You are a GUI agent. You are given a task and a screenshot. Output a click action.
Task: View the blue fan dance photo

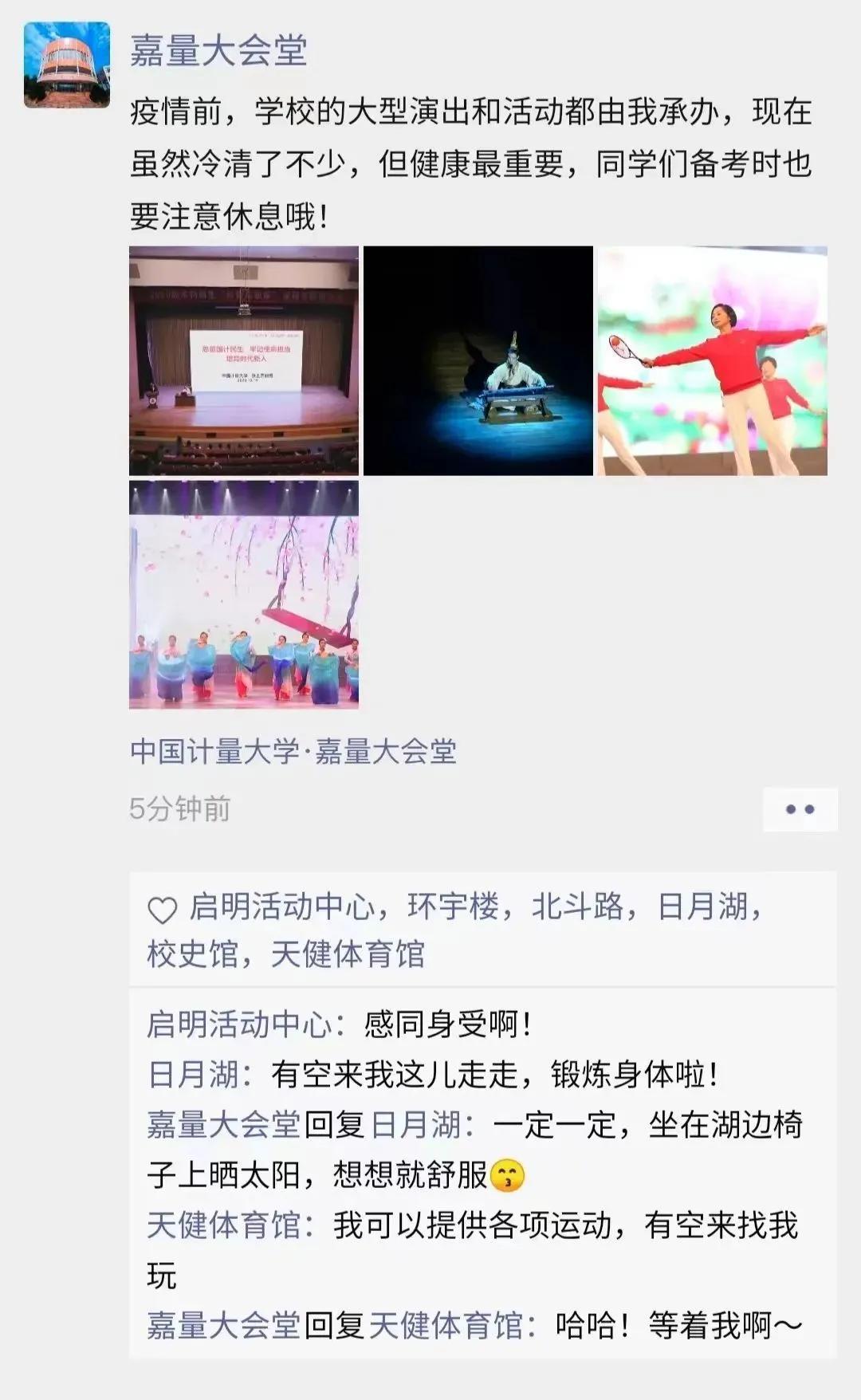tap(244, 594)
